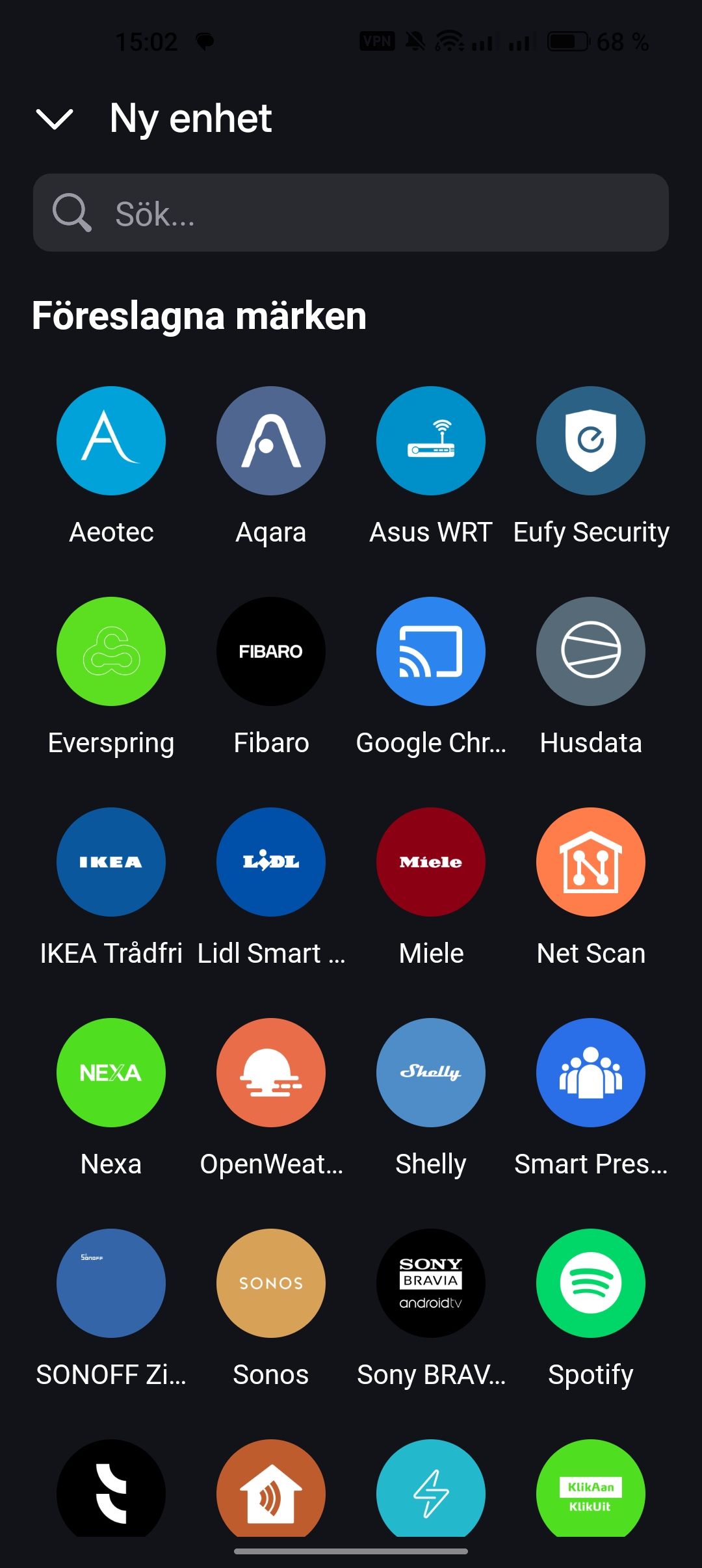Choose the Husdata brand
702x1568 pixels.
(x=591, y=652)
